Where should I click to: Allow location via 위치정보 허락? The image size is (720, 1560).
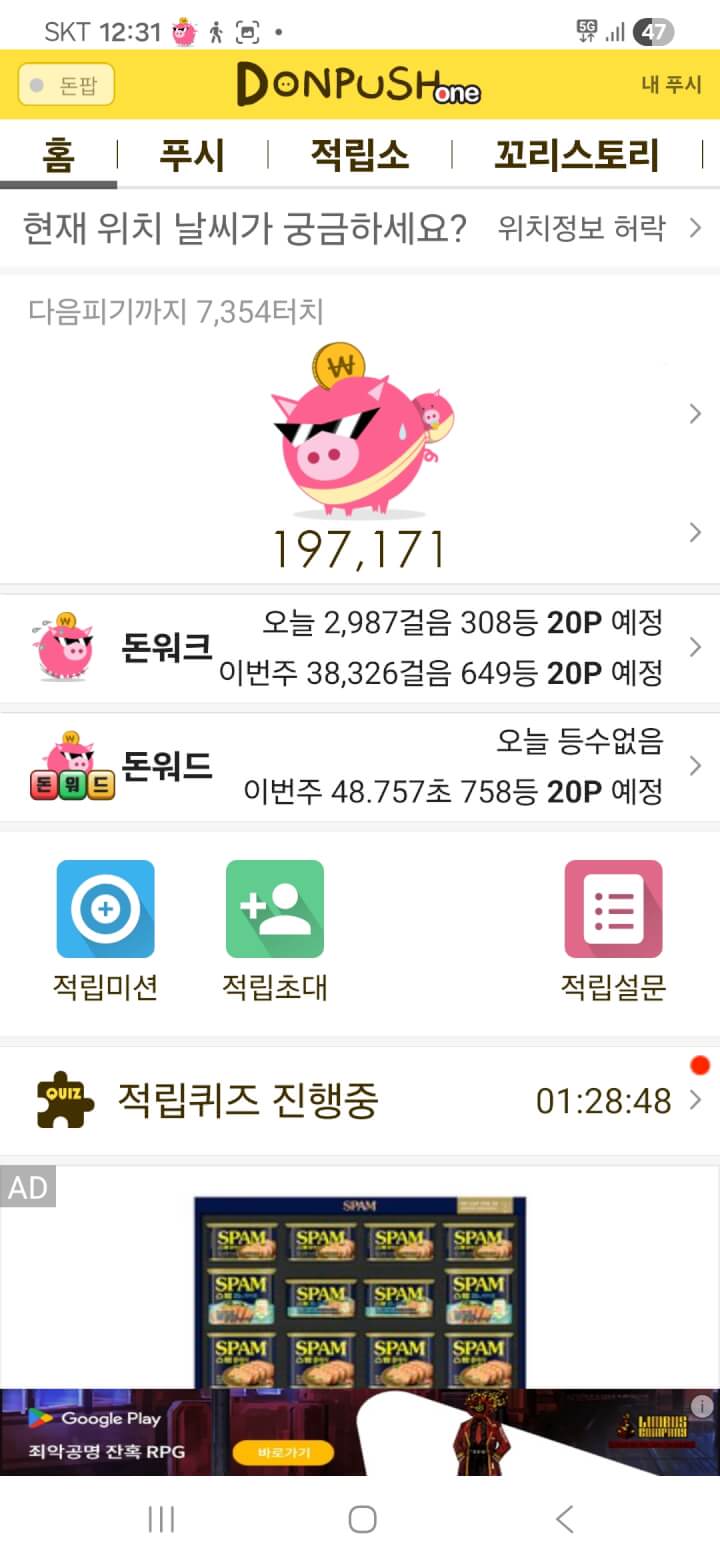[x=599, y=229]
